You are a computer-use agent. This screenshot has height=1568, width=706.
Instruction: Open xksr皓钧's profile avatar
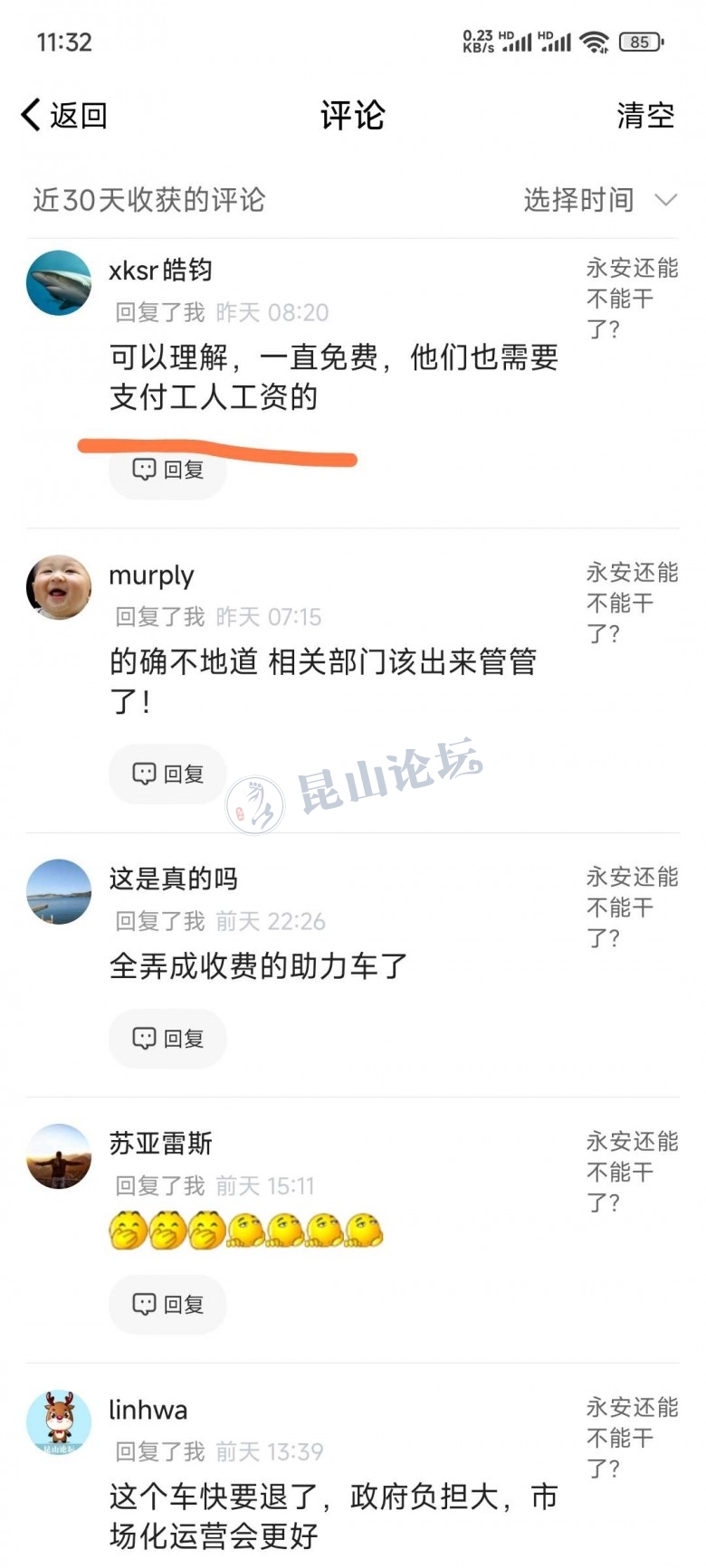point(59,282)
